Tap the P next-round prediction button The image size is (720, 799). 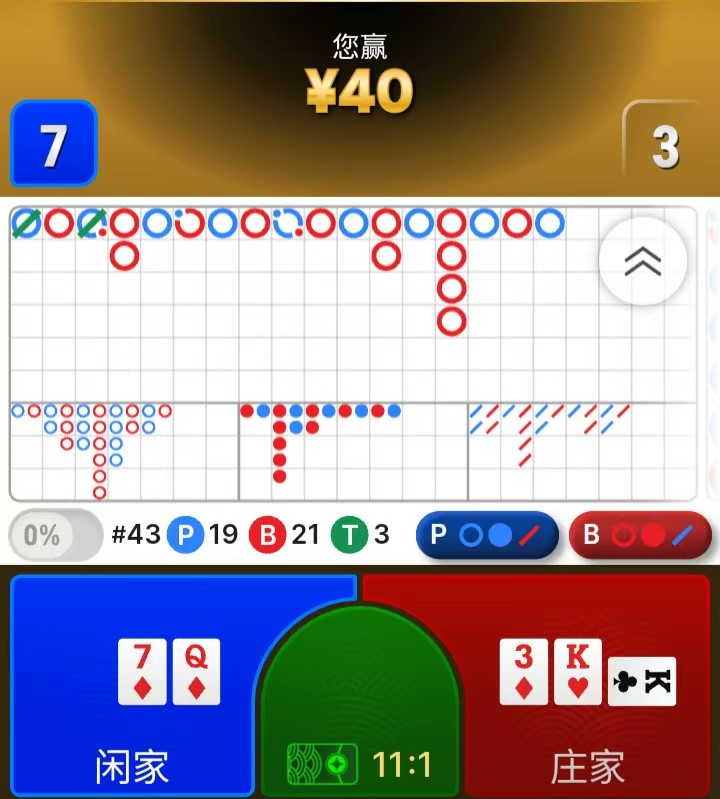487,535
